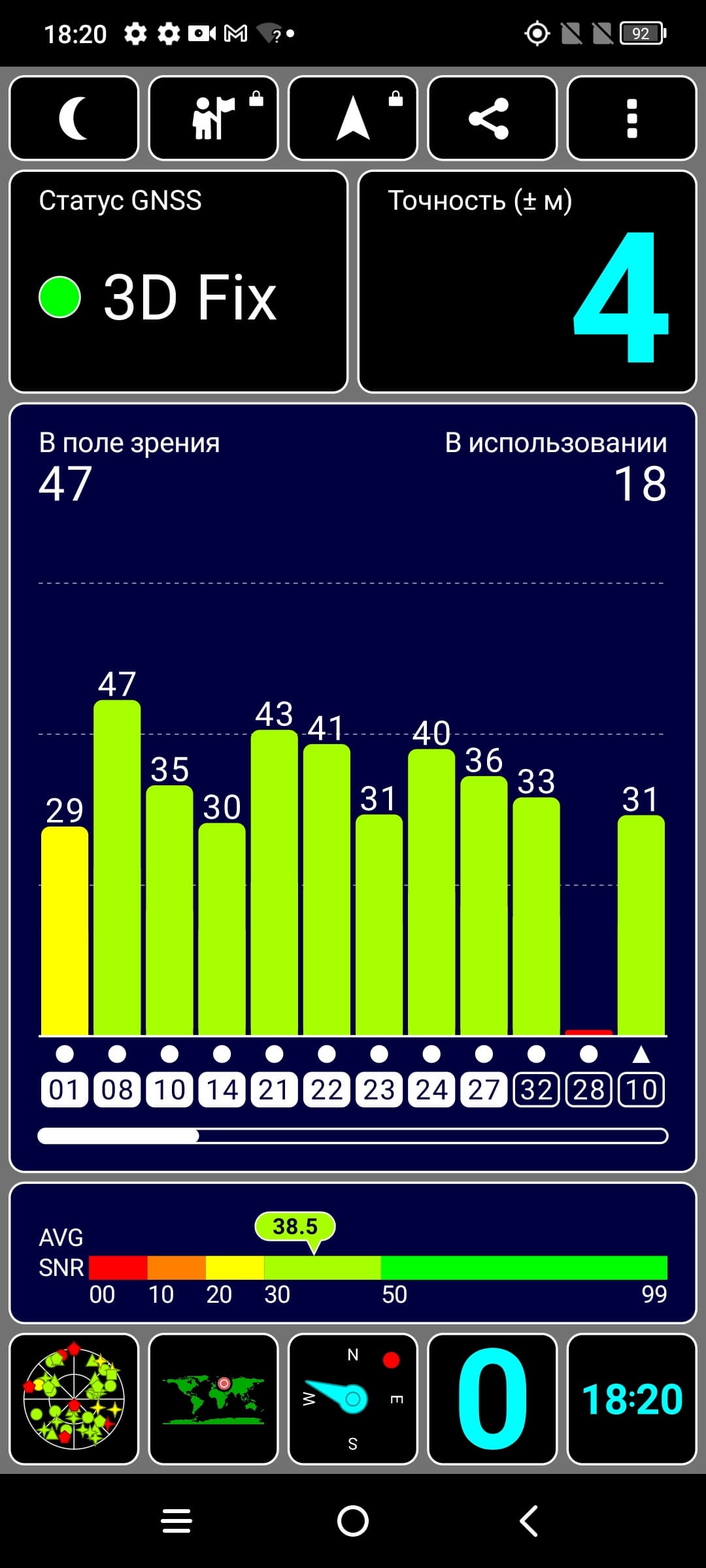Go back with the system back button
Screen dimensions: 706x1568
coord(529,1521)
